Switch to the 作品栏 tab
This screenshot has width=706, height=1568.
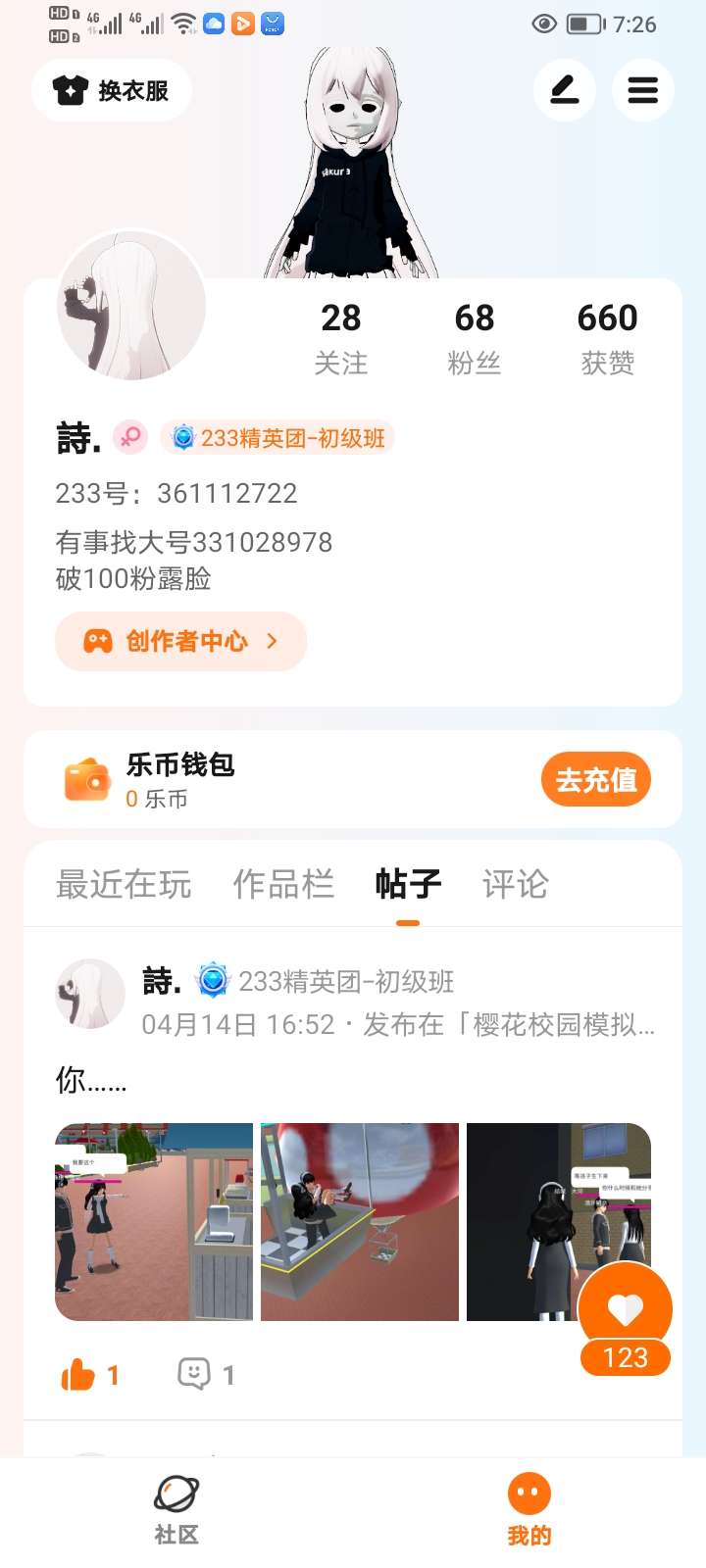283,884
